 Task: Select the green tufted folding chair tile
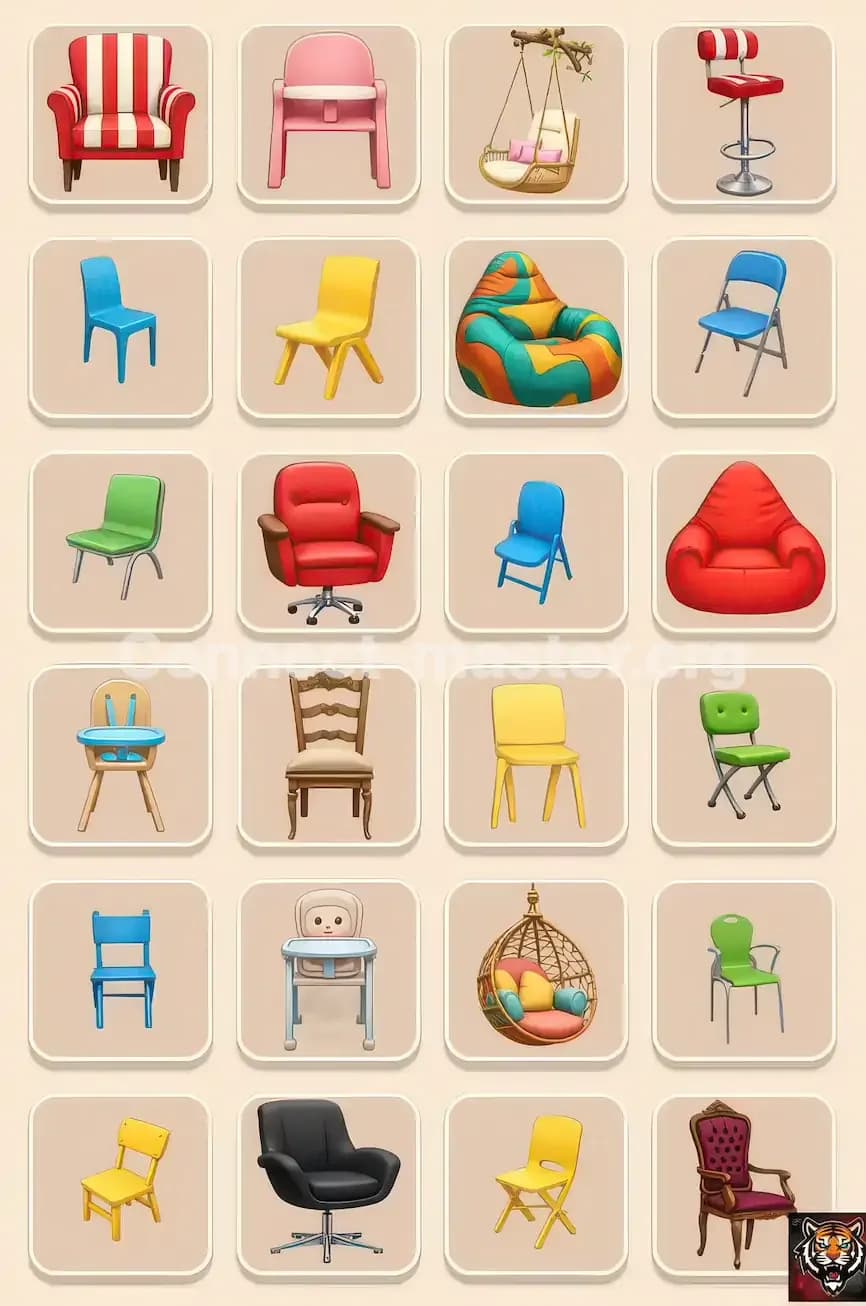[743, 757]
